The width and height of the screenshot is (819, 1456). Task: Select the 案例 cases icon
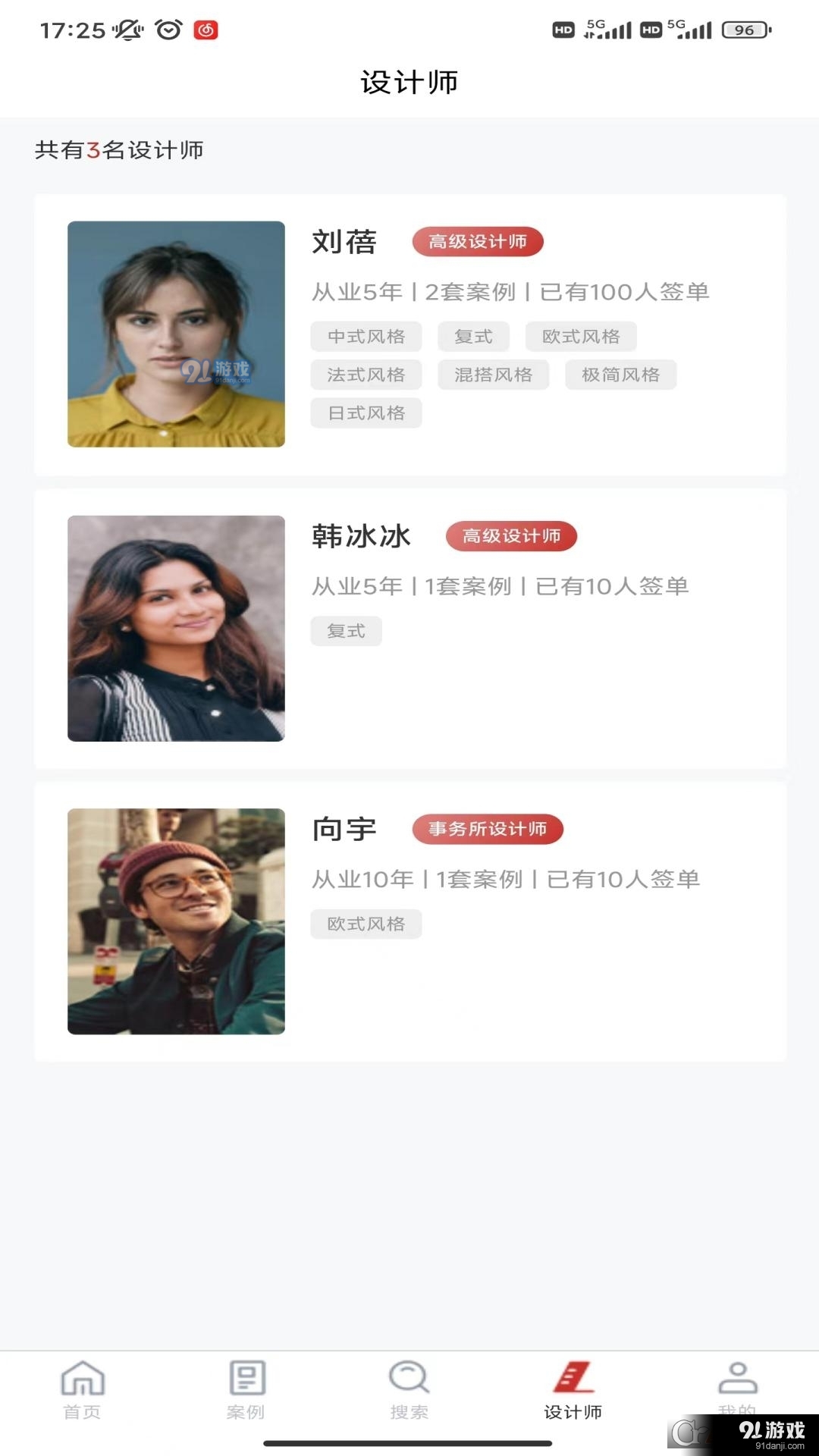point(245,1383)
